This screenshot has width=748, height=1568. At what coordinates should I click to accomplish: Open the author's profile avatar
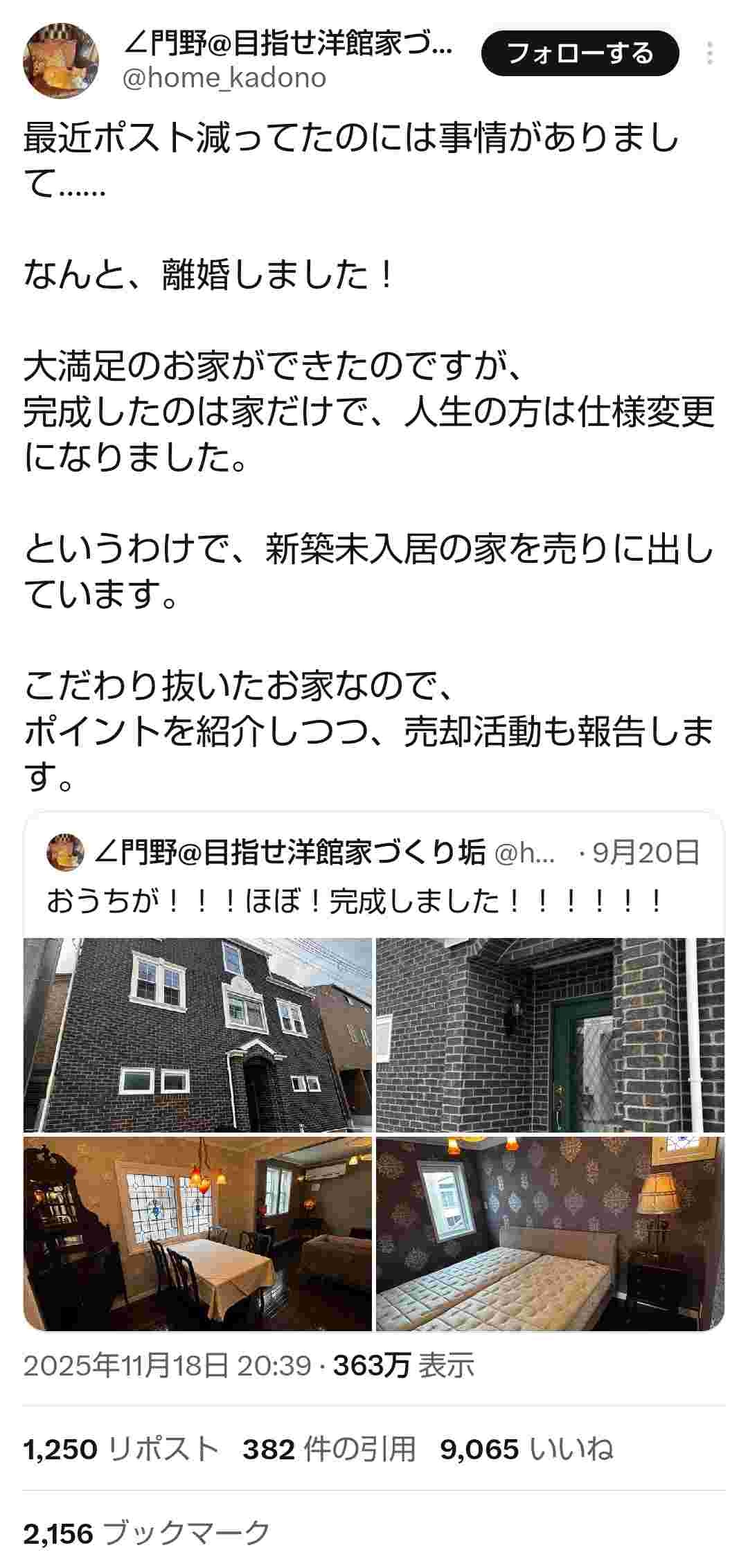point(62,61)
